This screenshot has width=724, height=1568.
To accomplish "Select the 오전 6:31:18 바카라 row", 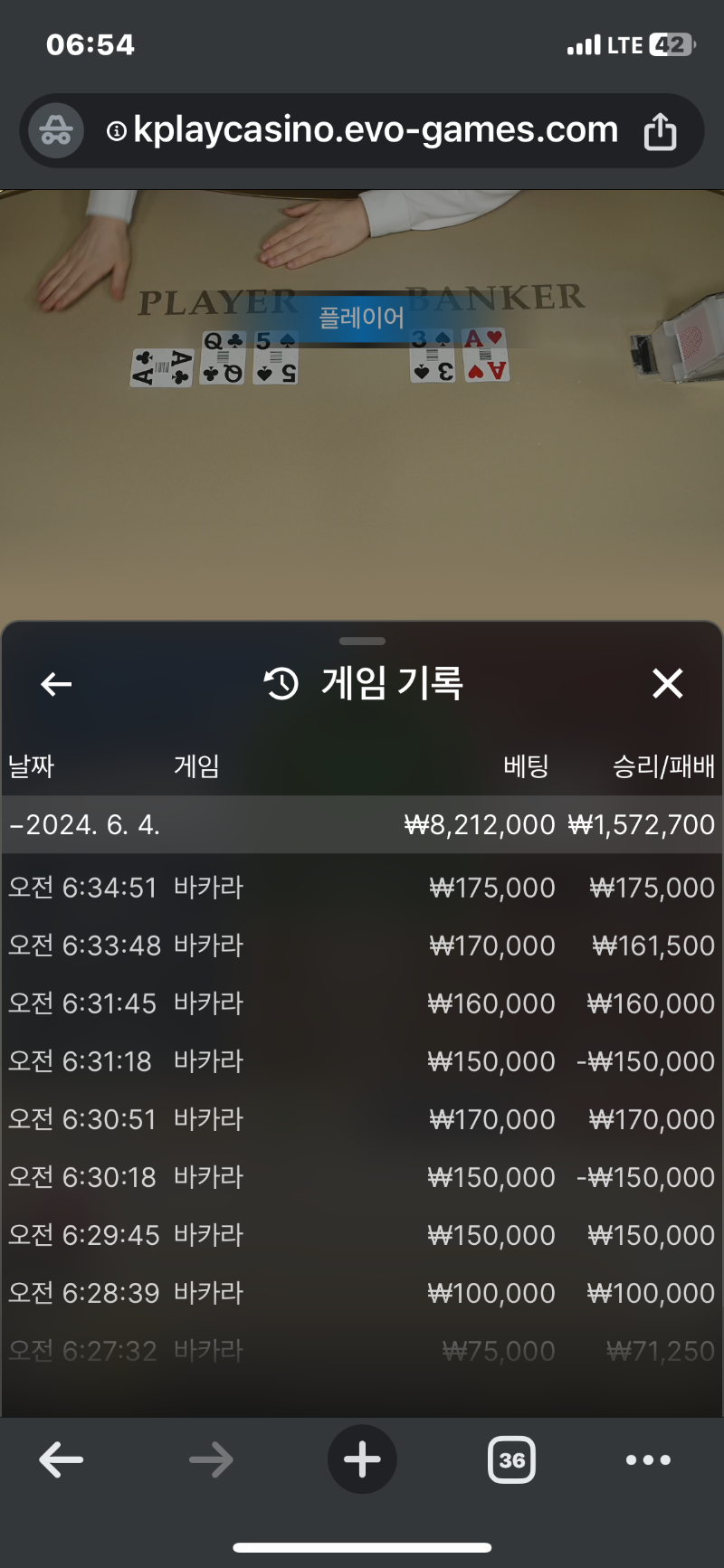I will pos(362,1061).
